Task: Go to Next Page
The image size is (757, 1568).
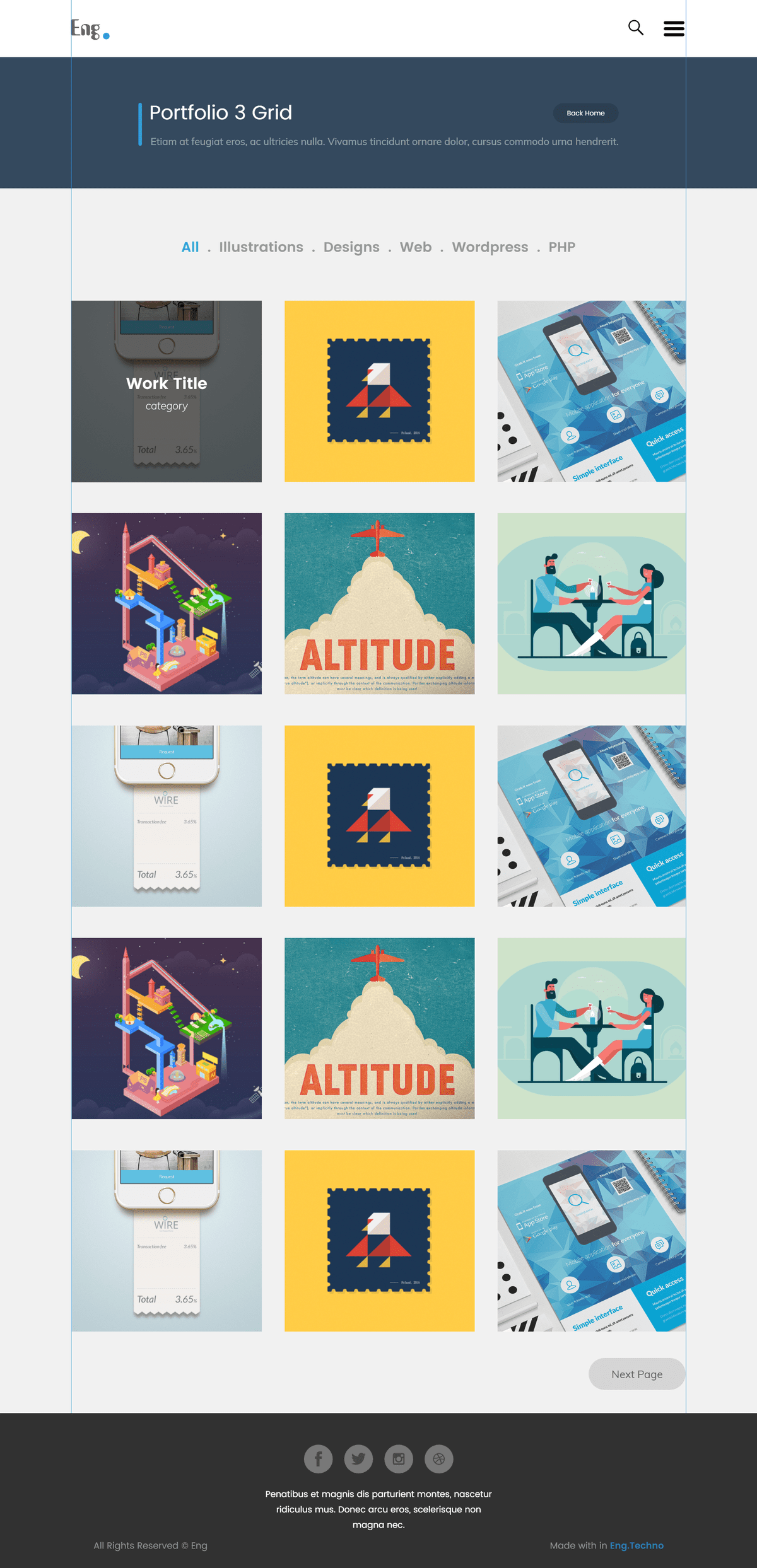Action: pyautogui.click(x=637, y=1374)
